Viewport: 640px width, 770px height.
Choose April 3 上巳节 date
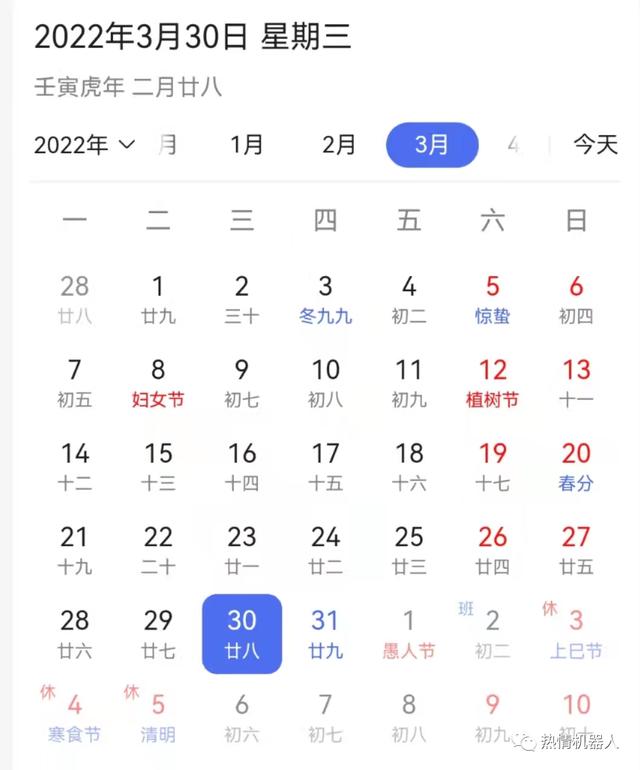576,634
